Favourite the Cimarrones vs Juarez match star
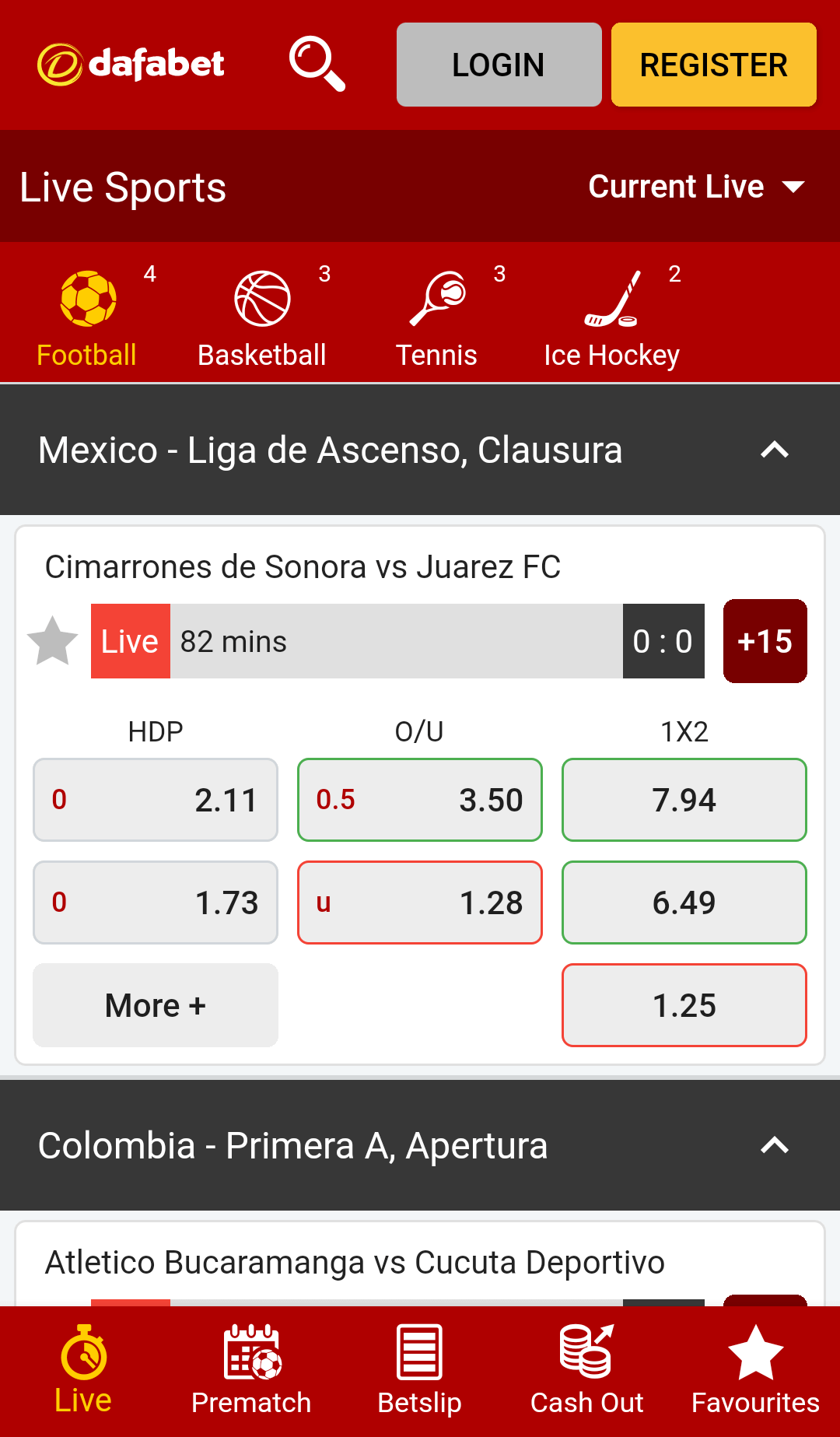Image resolution: width=840 pixels, height=1437 pixels. (x=53, y=642)
